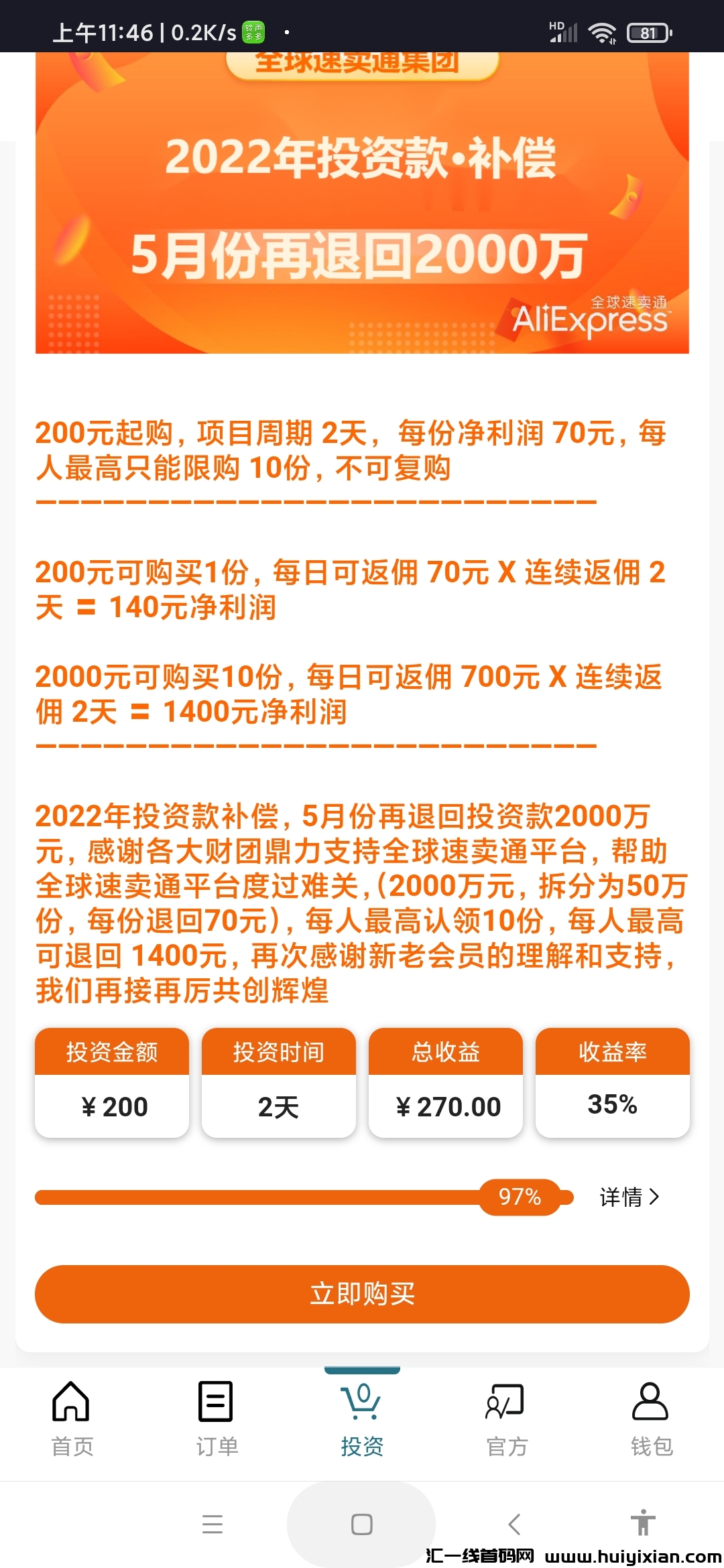
Task: Tap the 总收益 earnings card
Action: tap(445, 1082)
